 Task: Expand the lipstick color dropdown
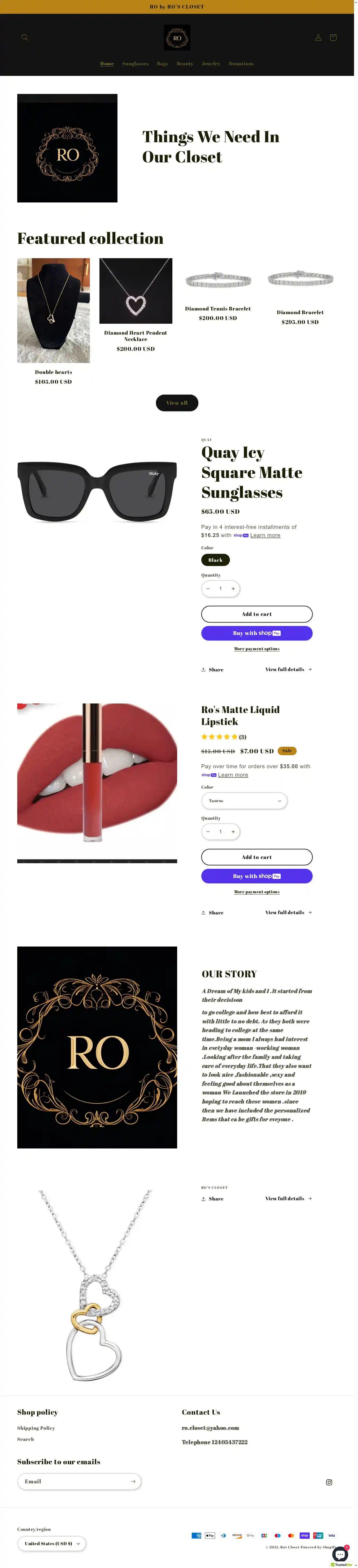click(244, 801)
